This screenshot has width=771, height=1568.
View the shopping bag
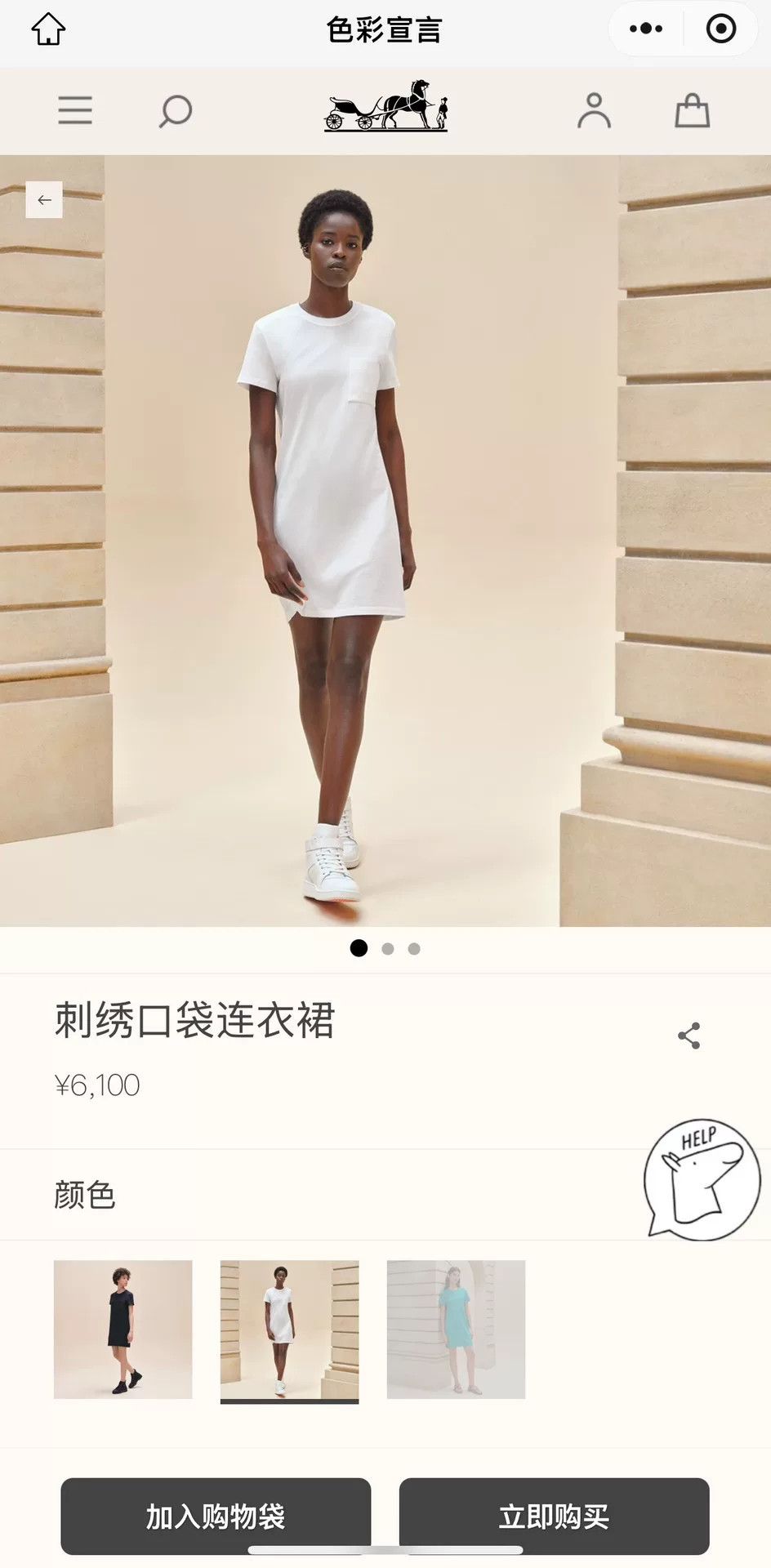(692, 110)
